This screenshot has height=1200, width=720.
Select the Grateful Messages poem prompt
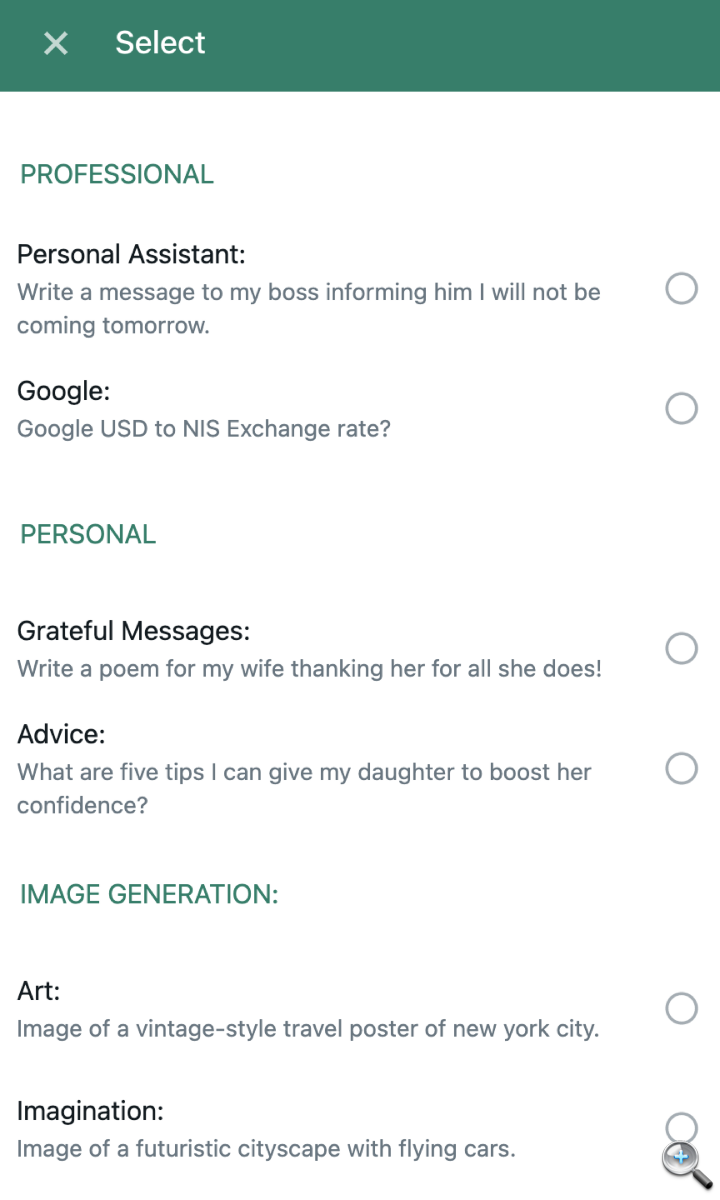[x=681, y=648]
